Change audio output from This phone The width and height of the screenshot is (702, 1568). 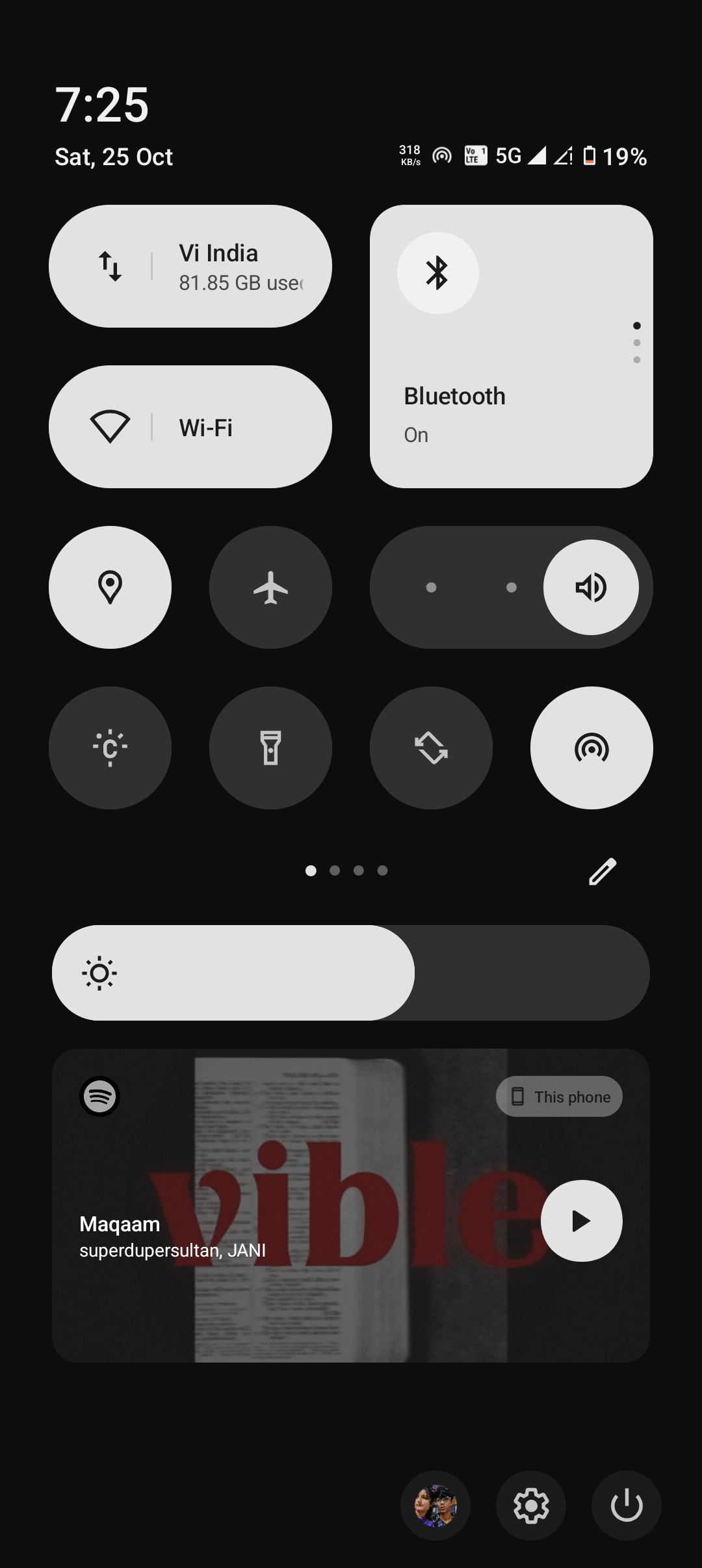[x=559, y=1097]
